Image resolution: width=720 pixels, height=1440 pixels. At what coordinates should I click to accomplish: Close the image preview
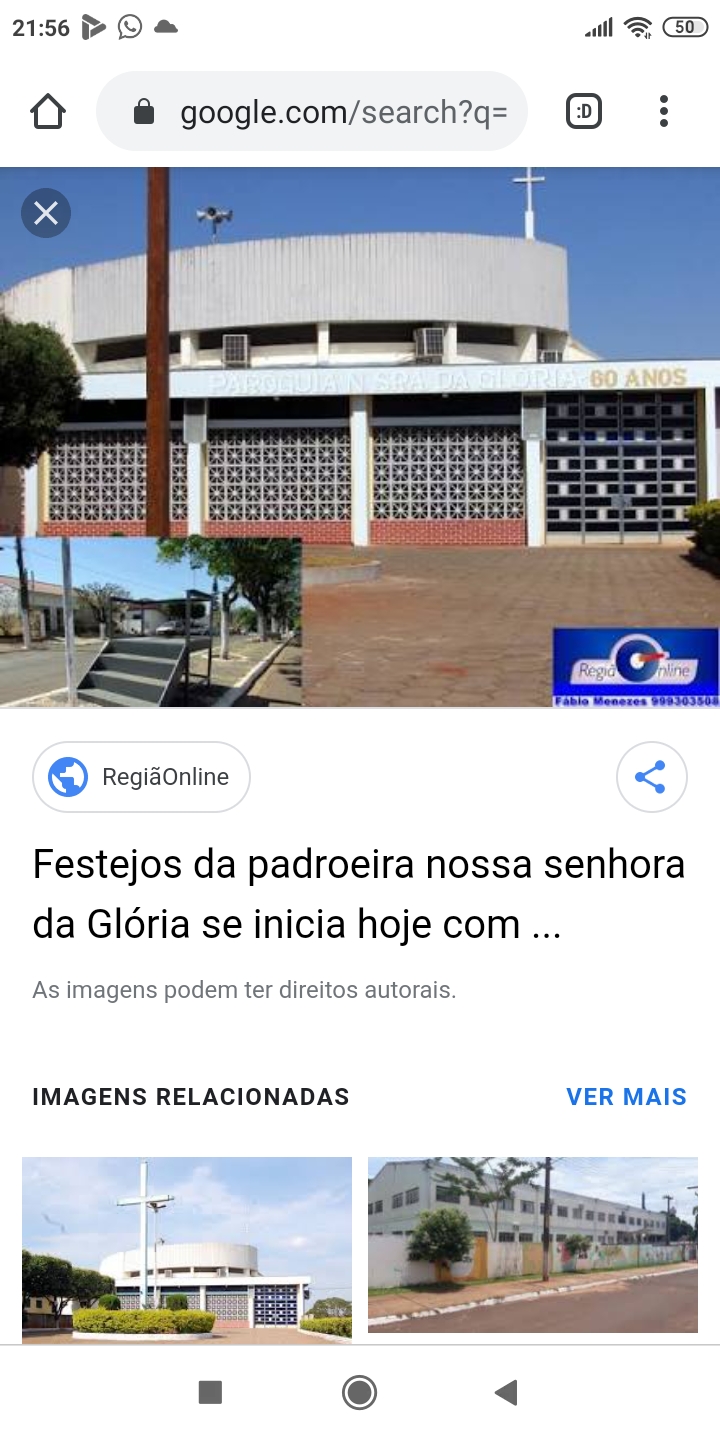(46, 213)
